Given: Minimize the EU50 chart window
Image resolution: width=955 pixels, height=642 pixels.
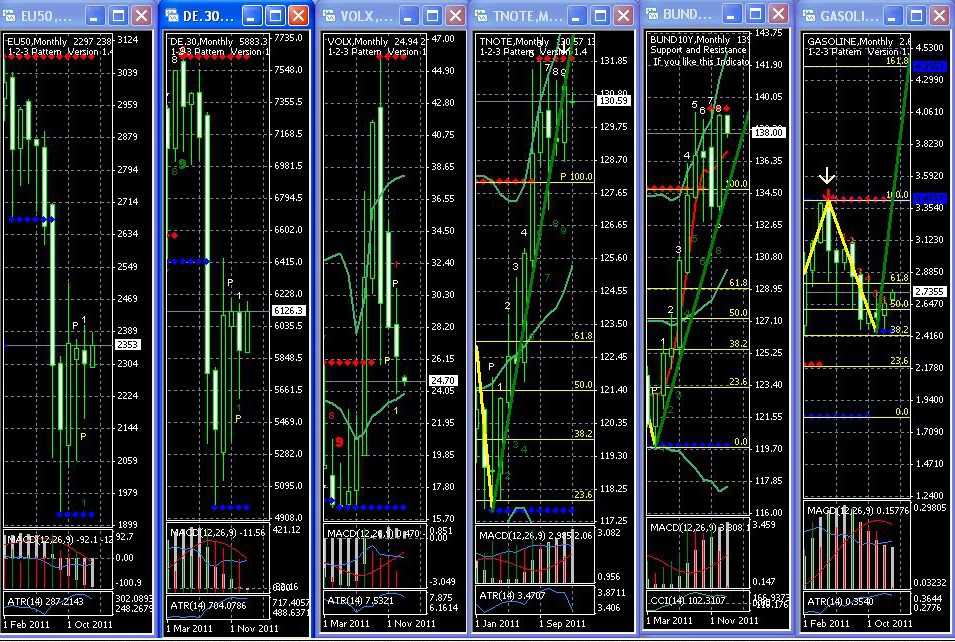Looking at the screenshot, I should point(95,15).
